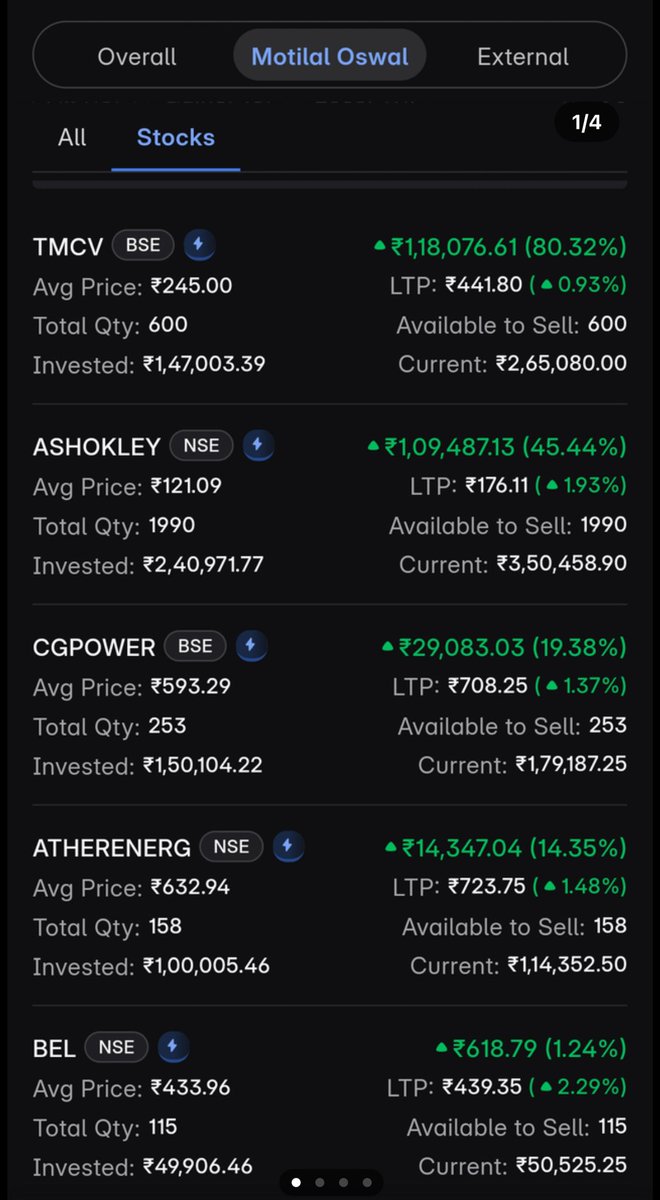Image resolution: width=660 pixels, height=1200 pixels.
Task: Tap the lightning icon beside BEL
Action: tap(173, 1048)
